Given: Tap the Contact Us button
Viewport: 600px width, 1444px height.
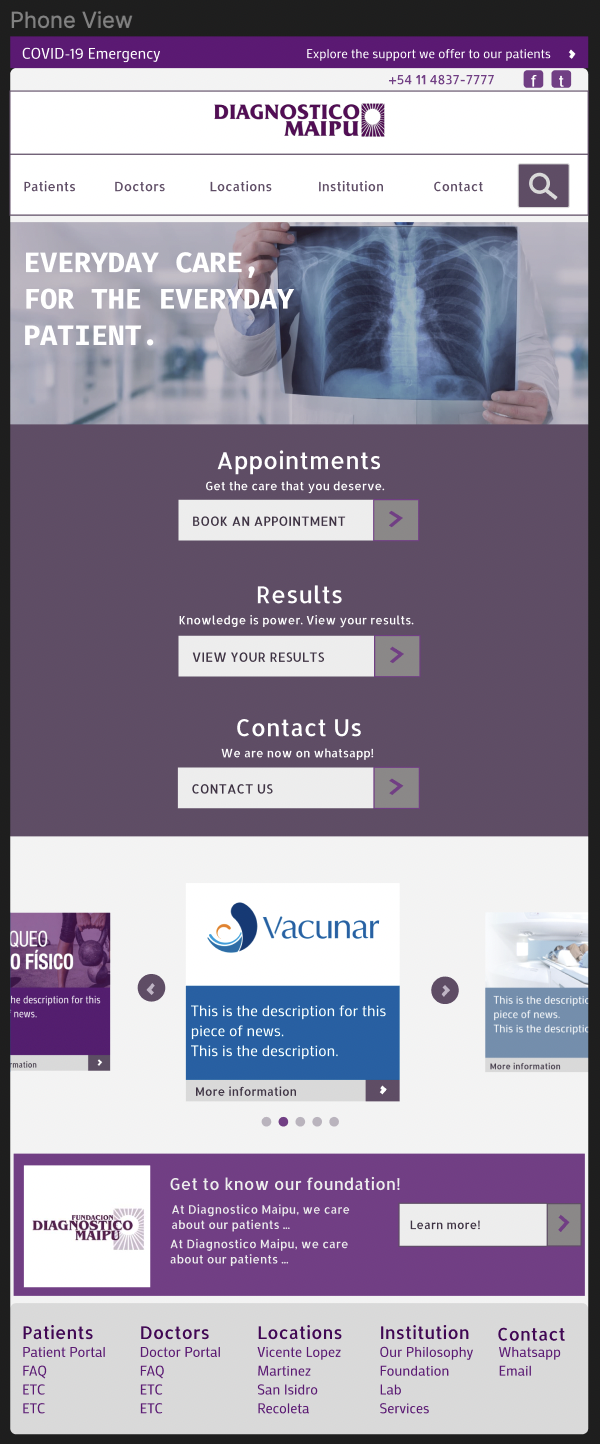Looking at the screenshot, I should click(x=298, y=789).
